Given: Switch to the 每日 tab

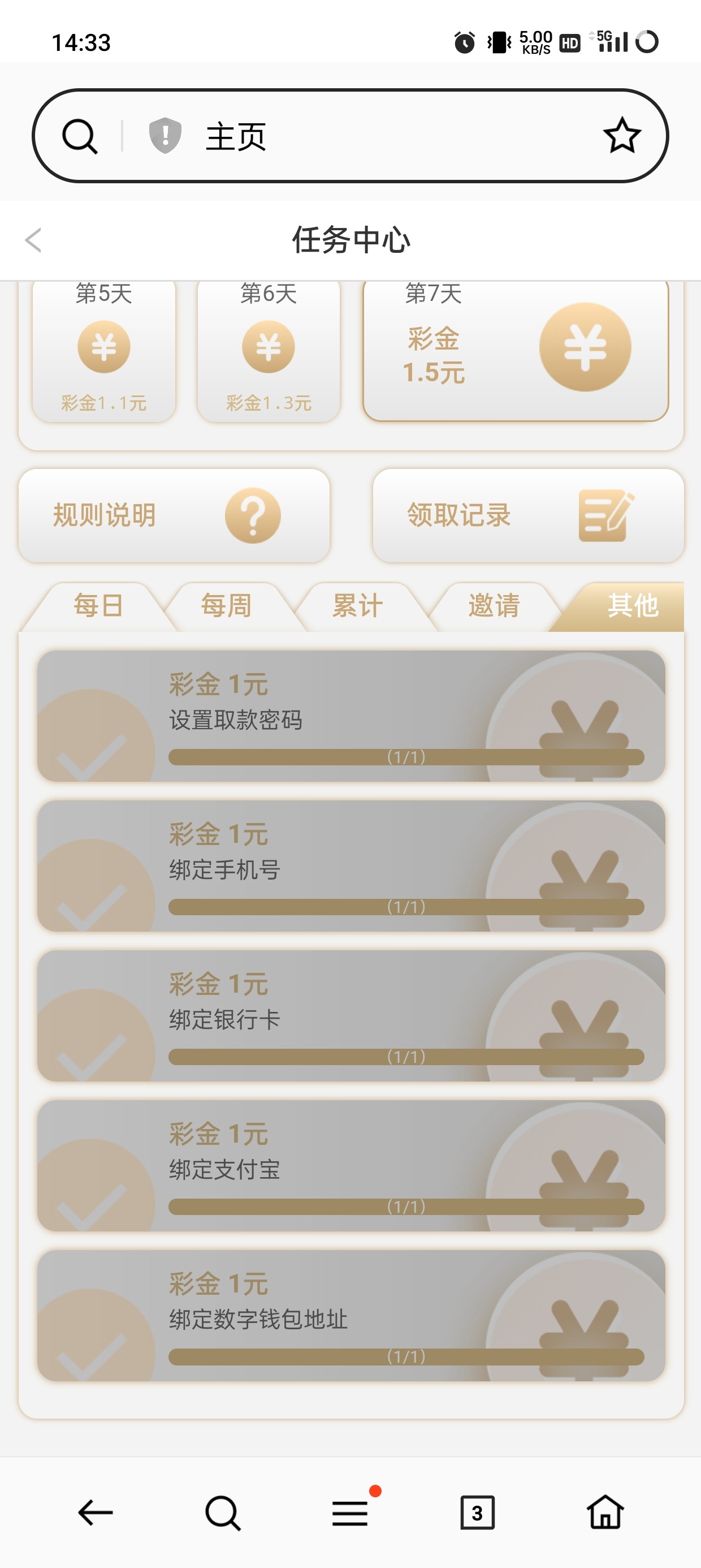Looking at the screenshot, I should tap(98, 606).
